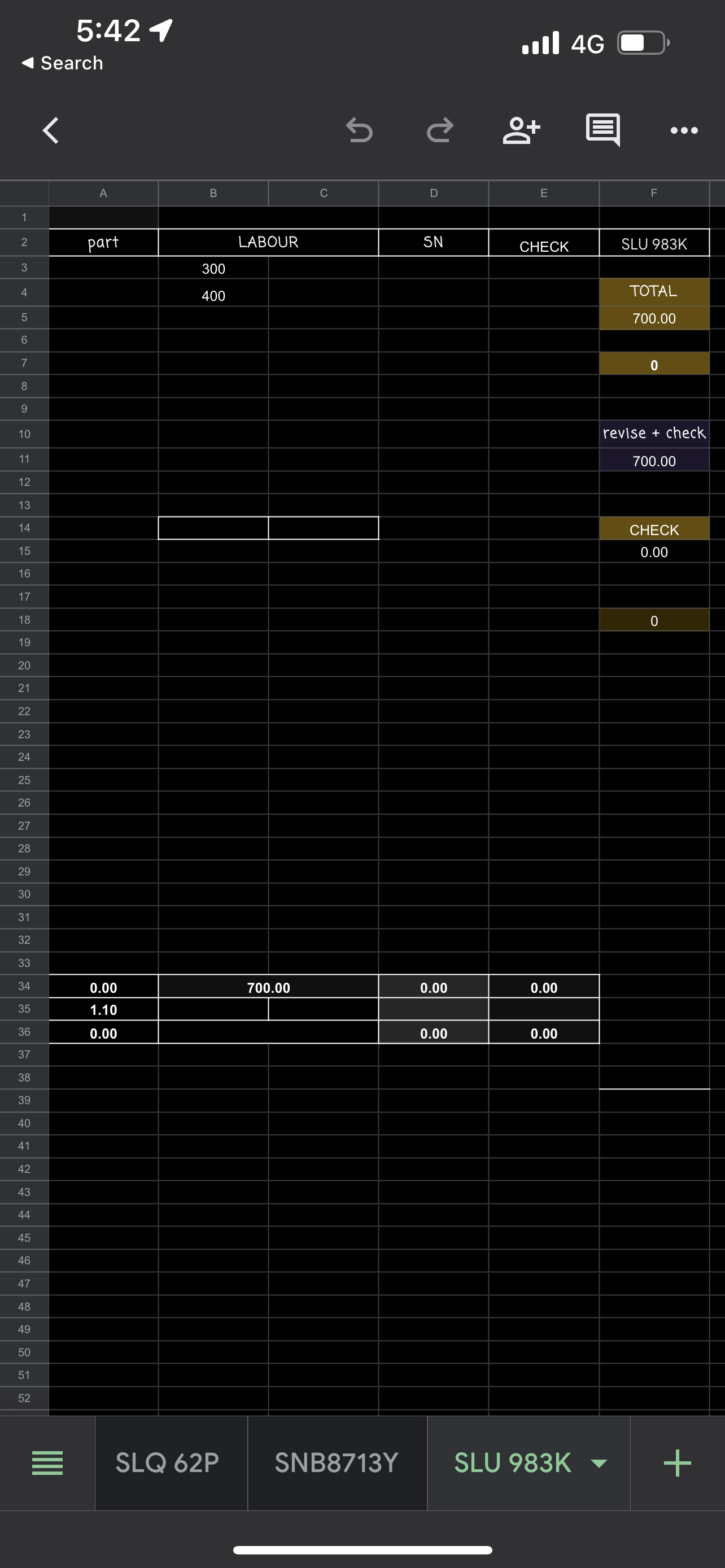Share with people via add-person icon

pyautogui.click(x=521, y=130)
